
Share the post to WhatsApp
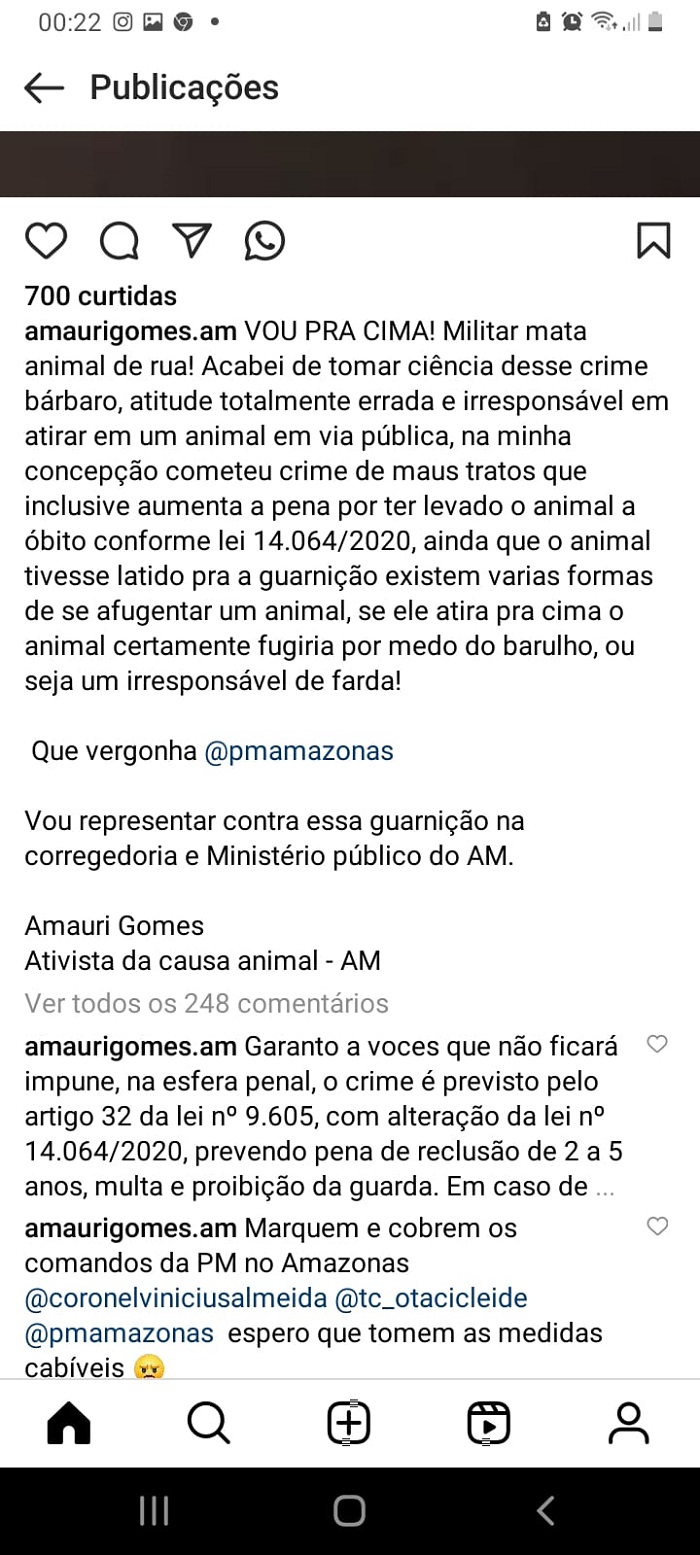(265, 241)
